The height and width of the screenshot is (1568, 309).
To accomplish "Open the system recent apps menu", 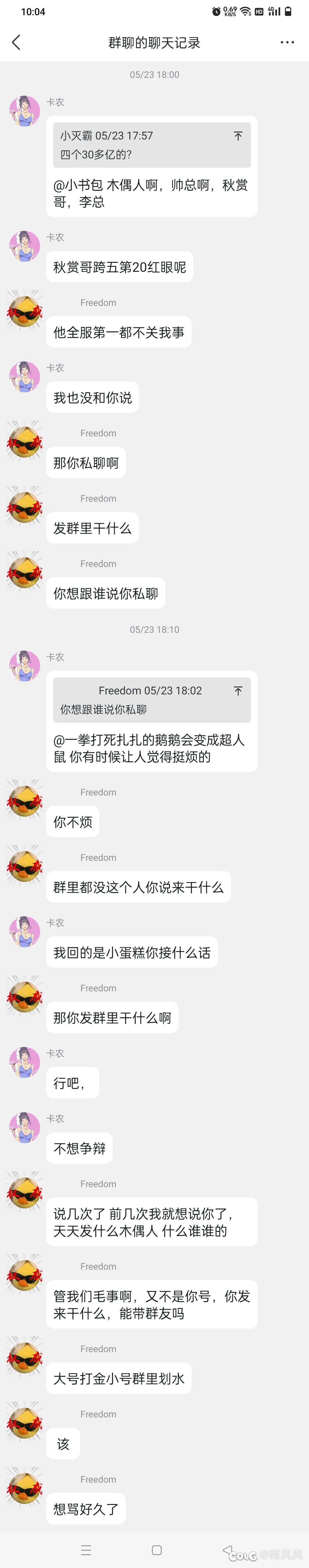I will pyautogui.click(x=86, y=1550).
